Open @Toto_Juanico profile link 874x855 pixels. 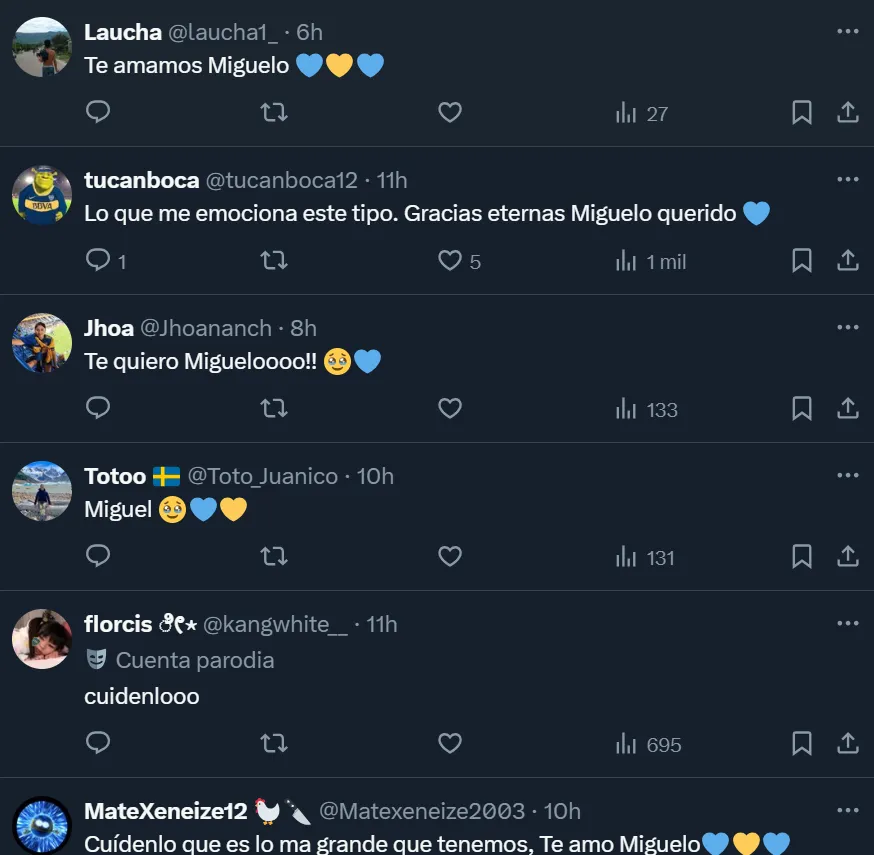coord(263,476)
